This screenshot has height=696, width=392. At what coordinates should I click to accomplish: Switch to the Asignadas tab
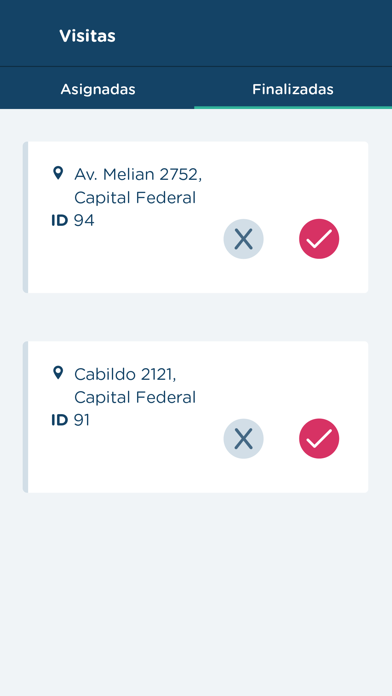click(98, 89)
